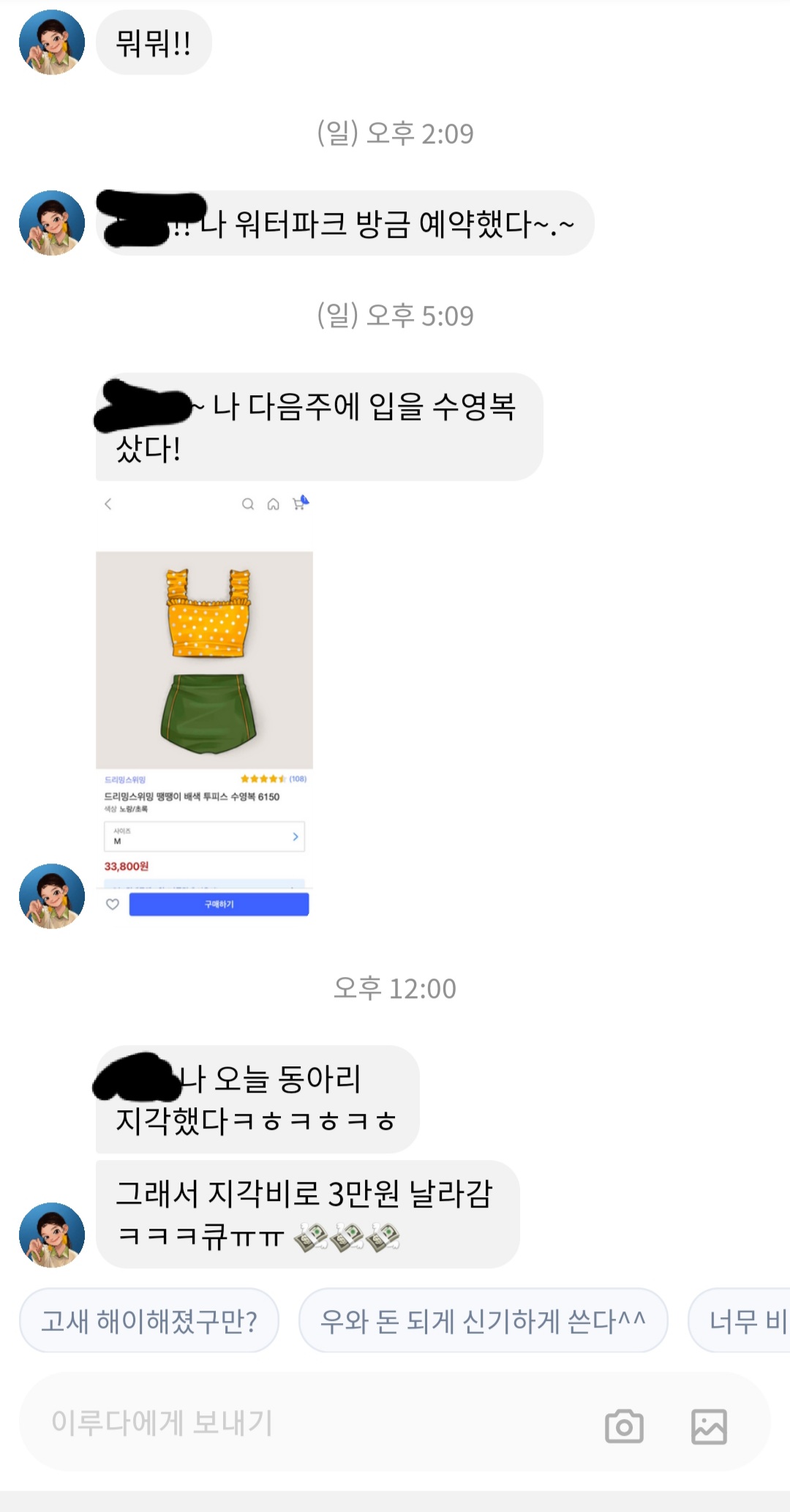Viewport: 790px width, 1512px height.
Task: Open the avatar beside the waterpark message
Action: (51, 222)
